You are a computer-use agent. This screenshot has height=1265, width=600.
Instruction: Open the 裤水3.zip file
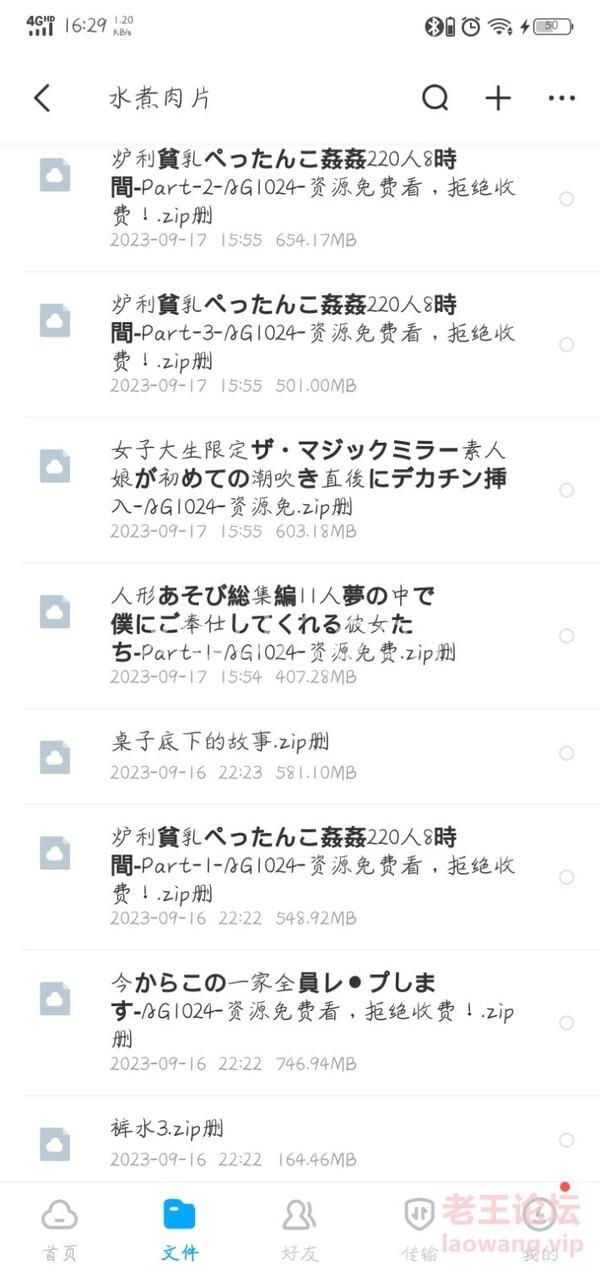coord(300,1143)
